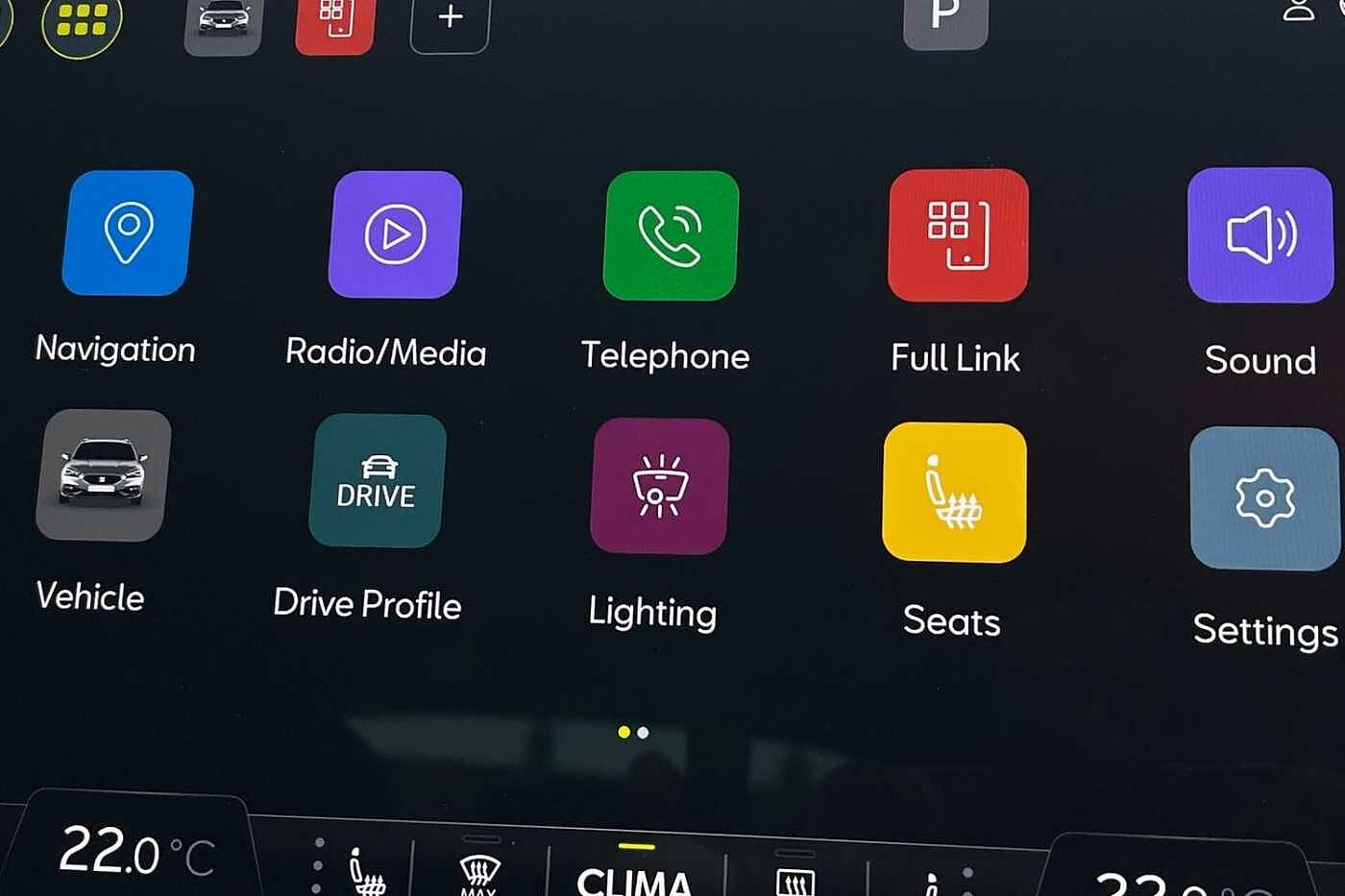Open Full Link shortcut in top bar
Viewport: 1345px width, 896px height.
[334, 21]
